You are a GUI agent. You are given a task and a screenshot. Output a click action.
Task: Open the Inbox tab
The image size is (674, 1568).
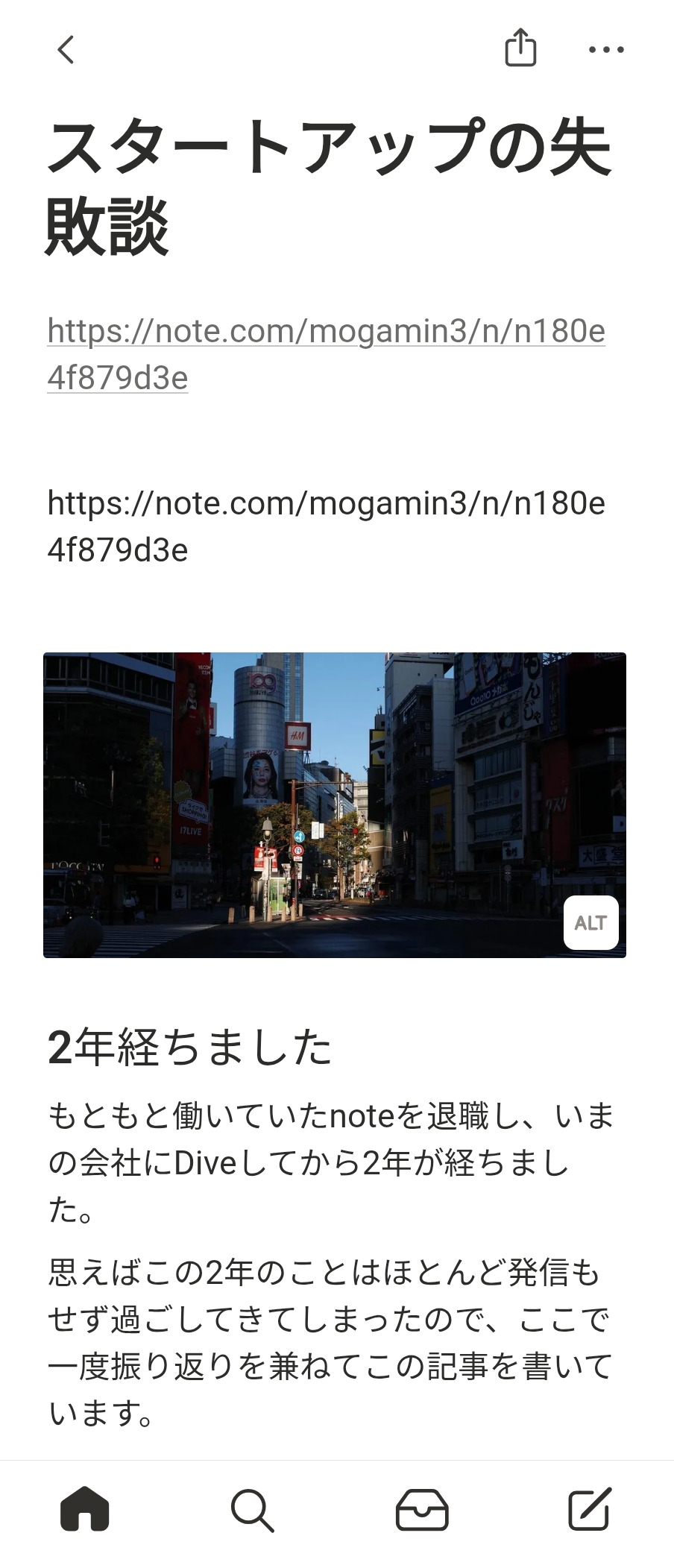pos(421,1510)
